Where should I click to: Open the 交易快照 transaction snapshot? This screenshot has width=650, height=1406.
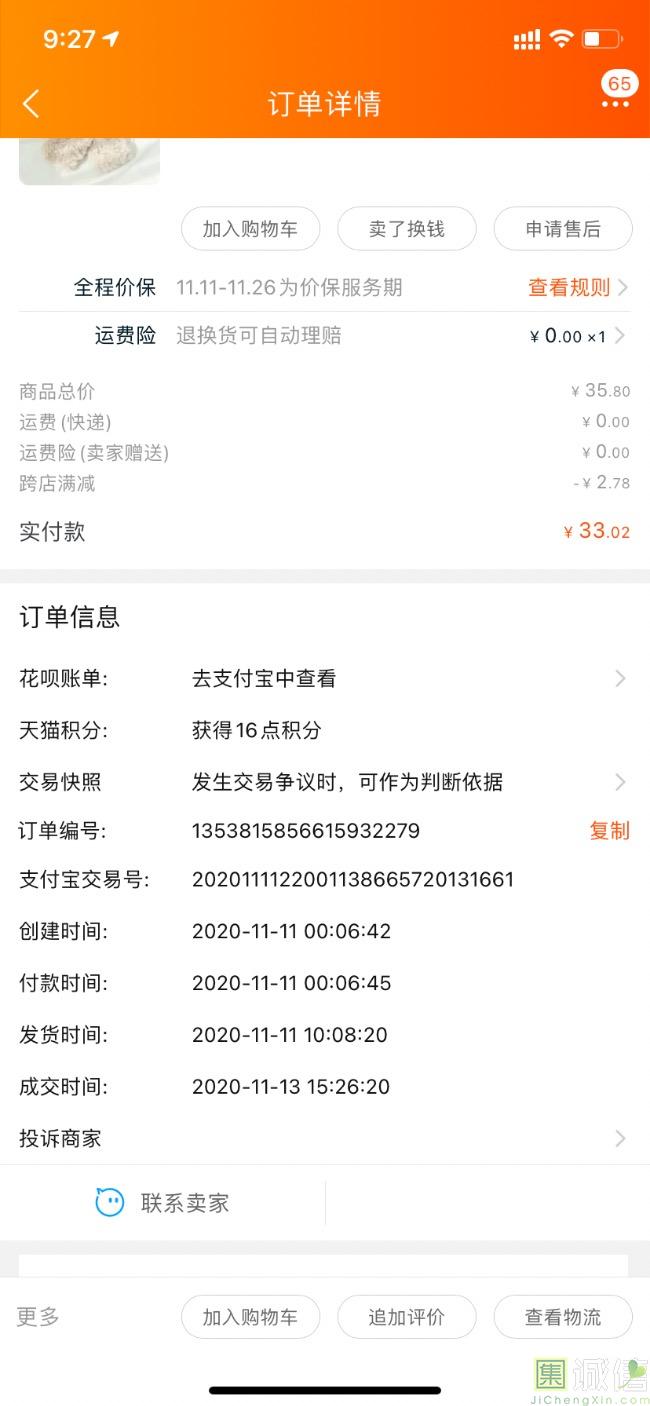pyautogui.click(x=325, y=782)
